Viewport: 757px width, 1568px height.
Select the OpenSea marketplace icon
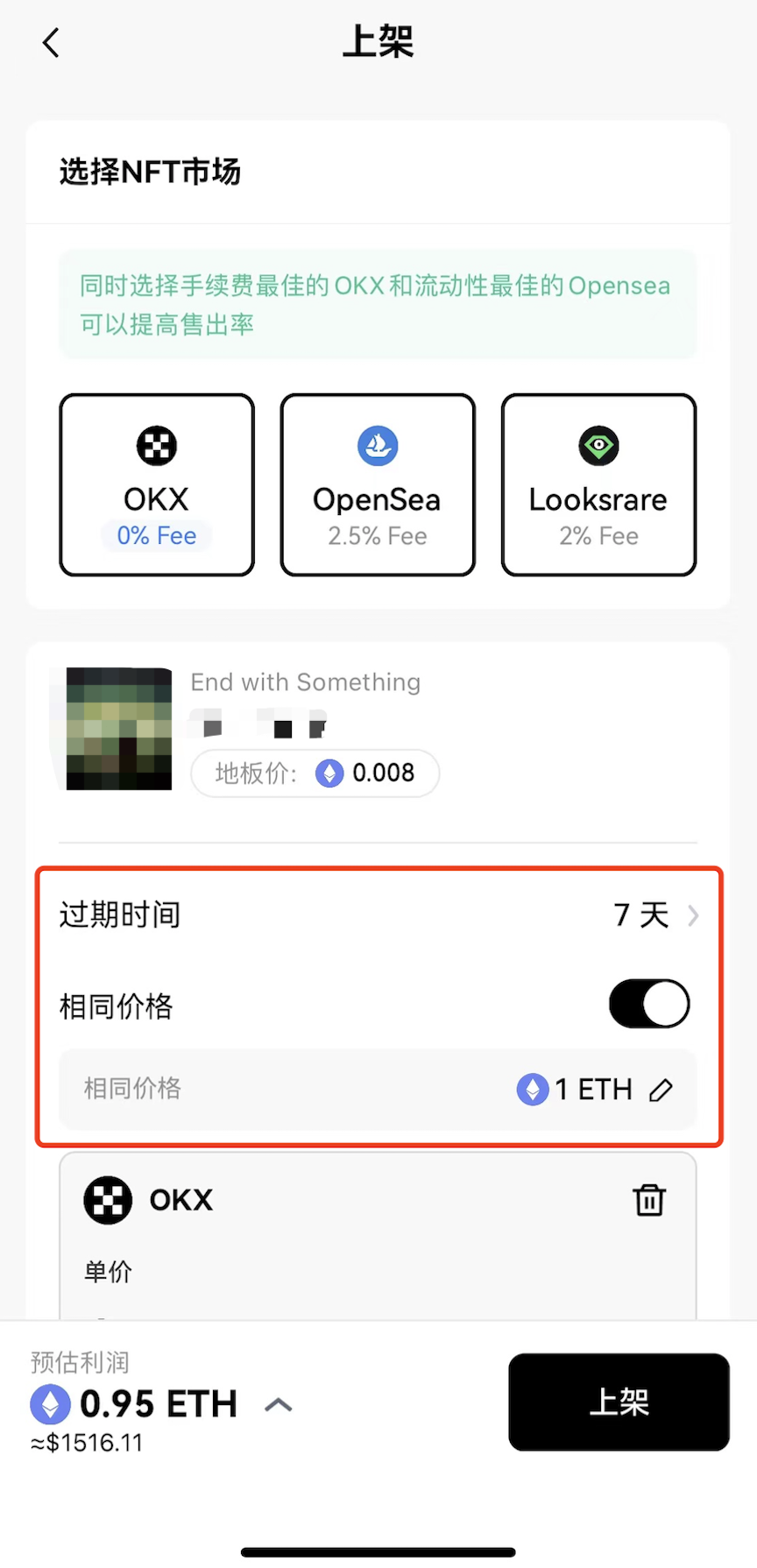point(377,445)
